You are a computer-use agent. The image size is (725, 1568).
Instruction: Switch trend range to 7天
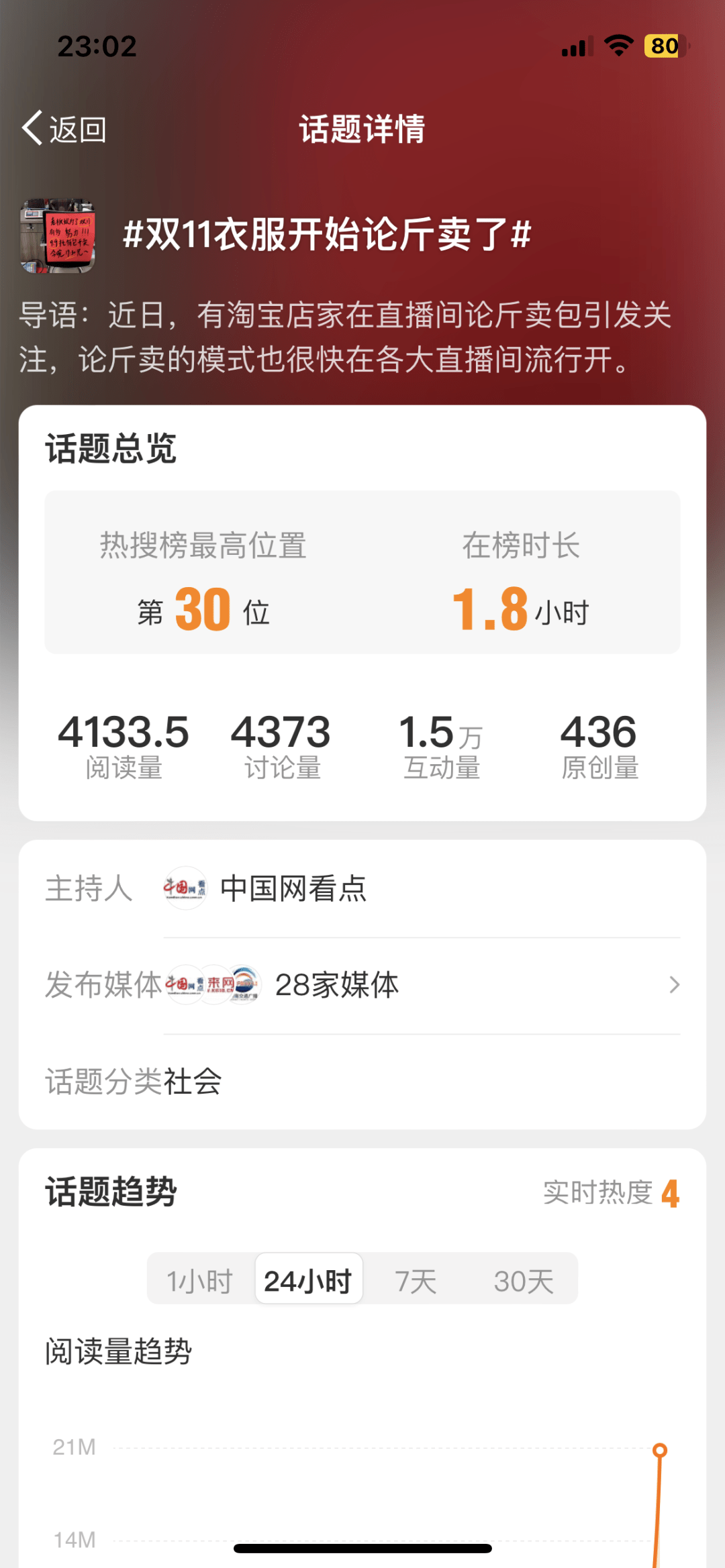pos(416,1280)
